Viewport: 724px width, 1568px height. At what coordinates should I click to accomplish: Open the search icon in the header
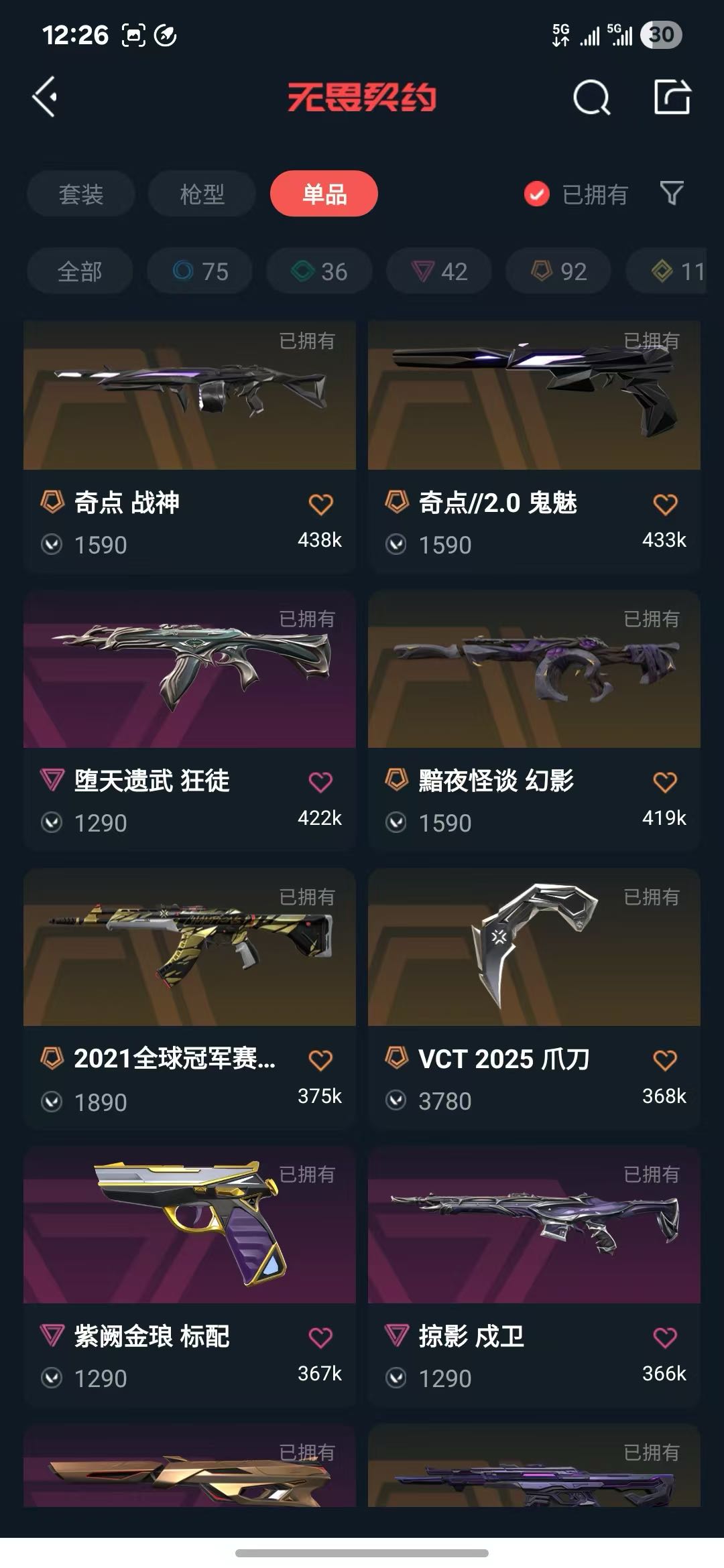592,98
